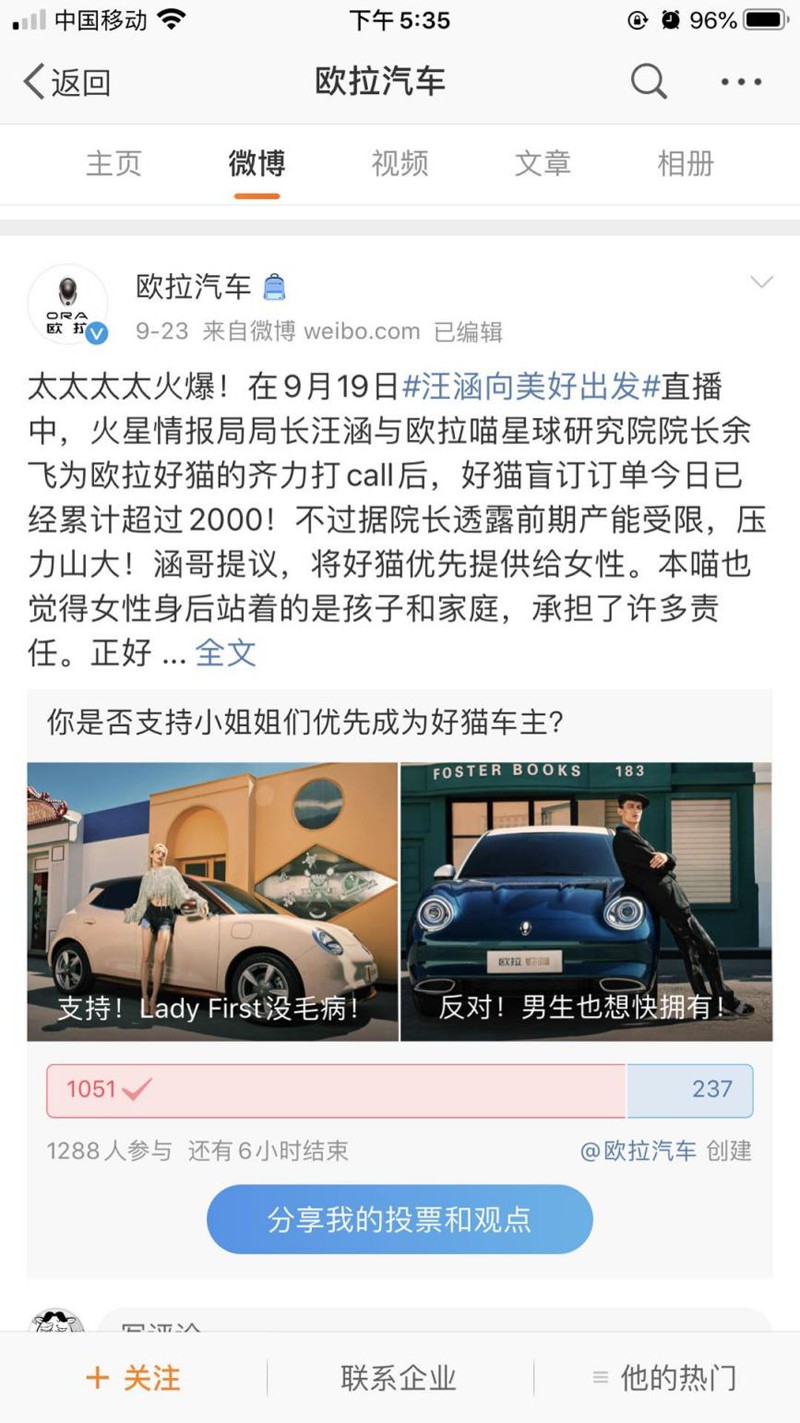Select the 反对！男生也想快拥有 poll option
The width and height of the screenshot is (800, 1423).
tap(586, 902)
